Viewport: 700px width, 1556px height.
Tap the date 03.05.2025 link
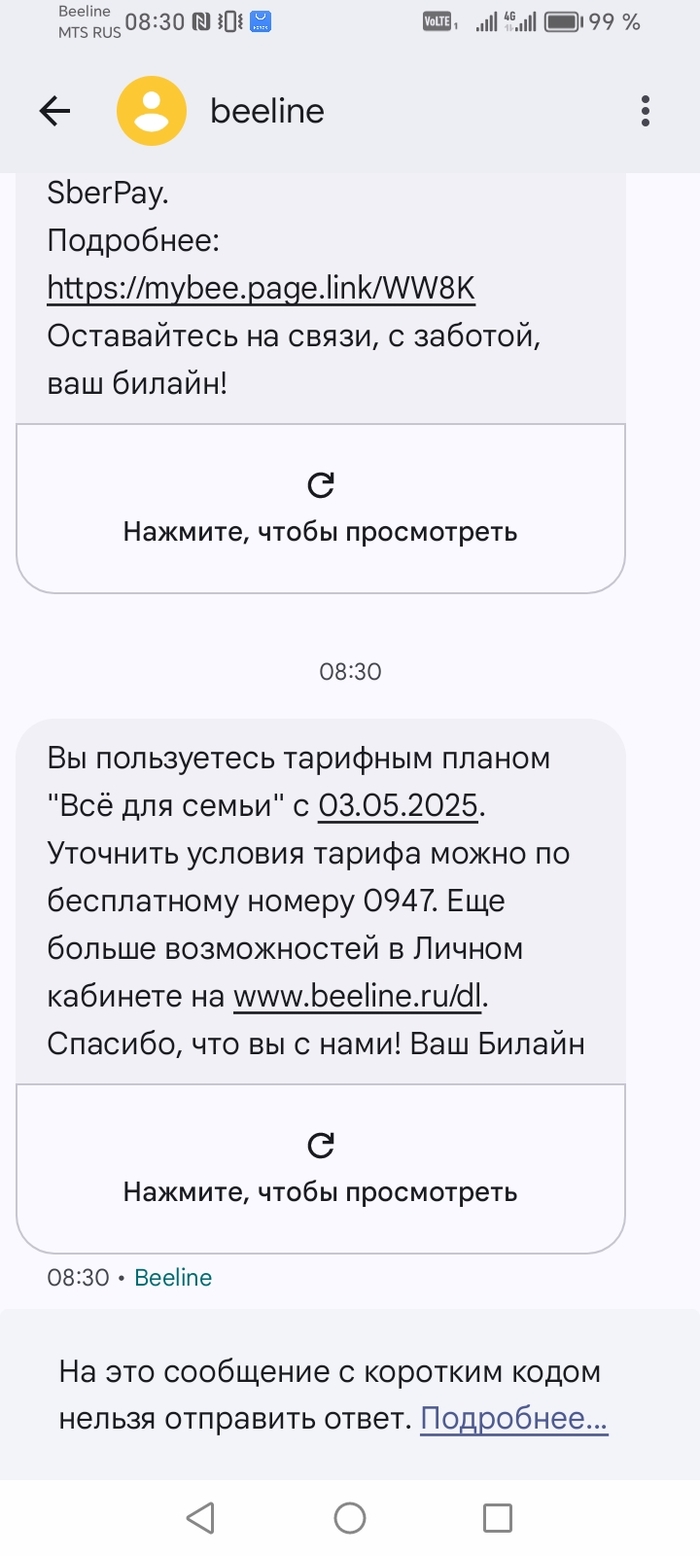[x=399, y=805]
